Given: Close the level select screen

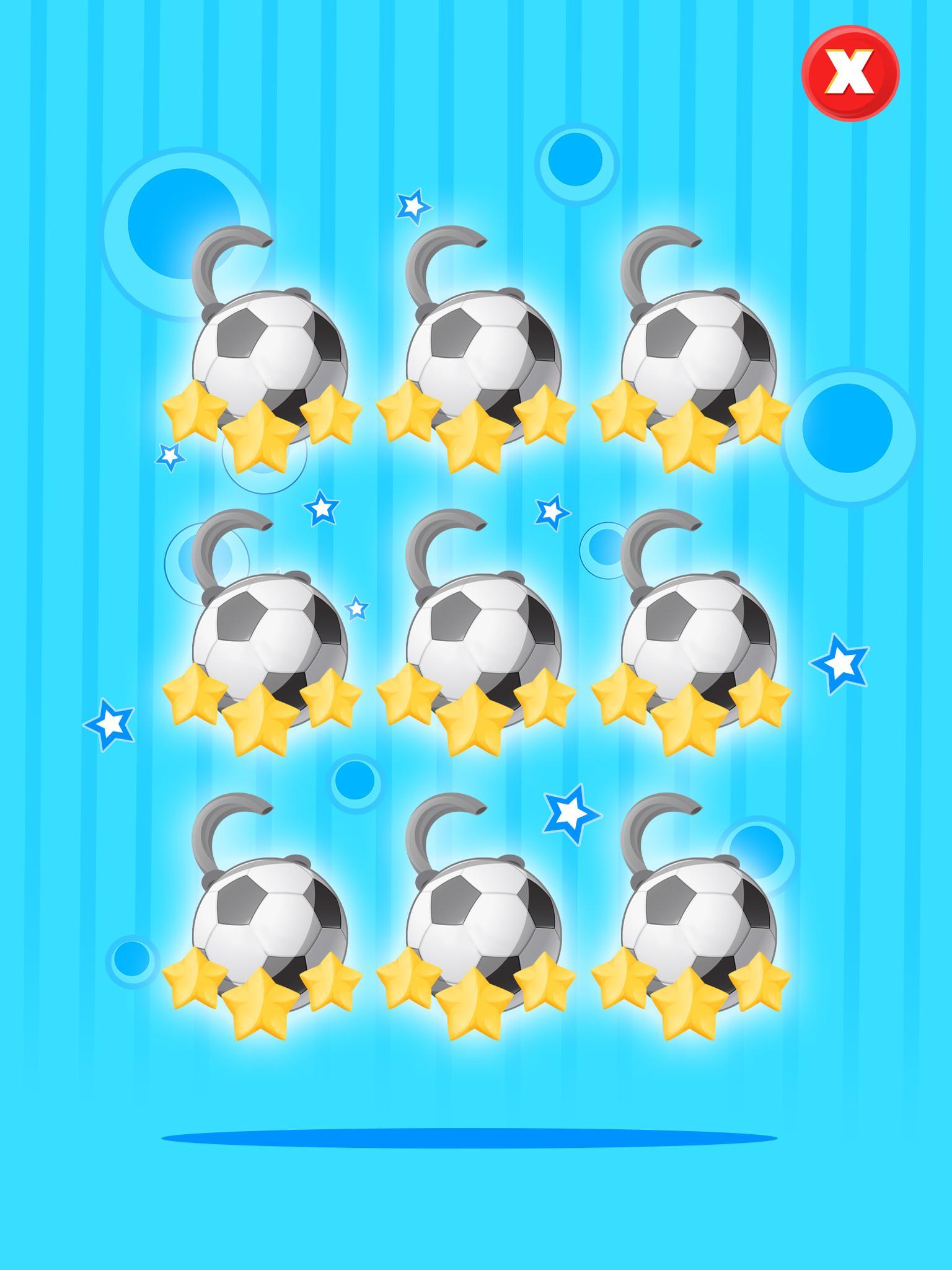Looking at the screenshot, I should [x=850, y=73].
